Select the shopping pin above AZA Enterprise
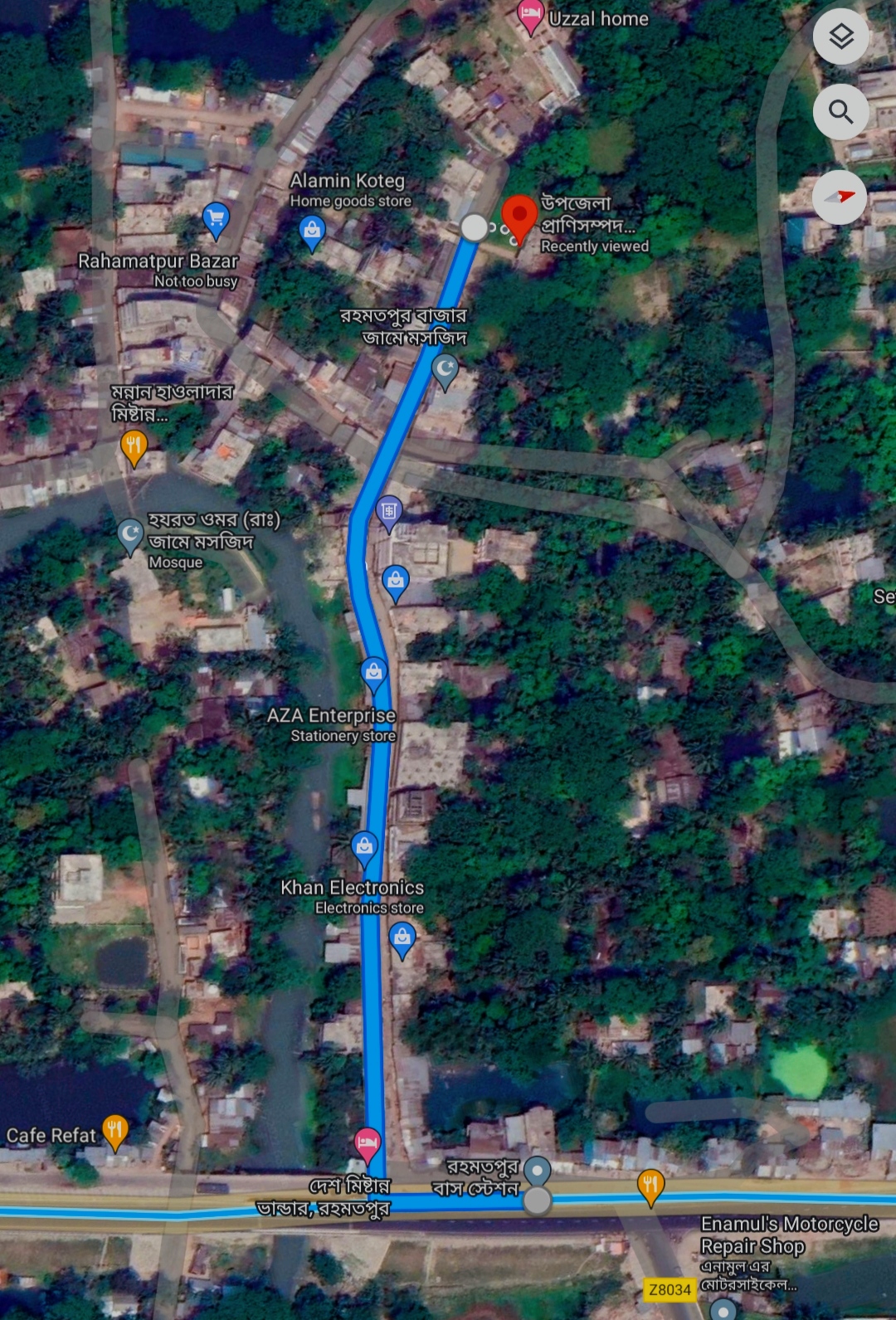 pyautogui.click(x=374, y=672)
